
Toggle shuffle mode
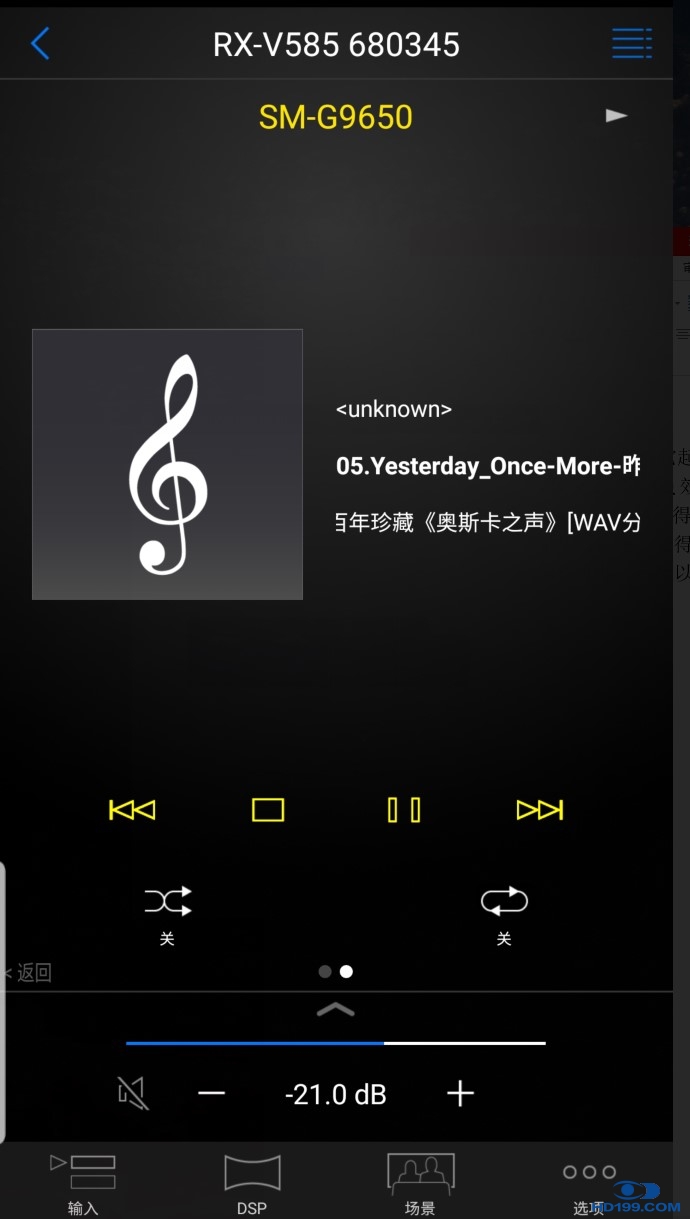click(167, 903)
